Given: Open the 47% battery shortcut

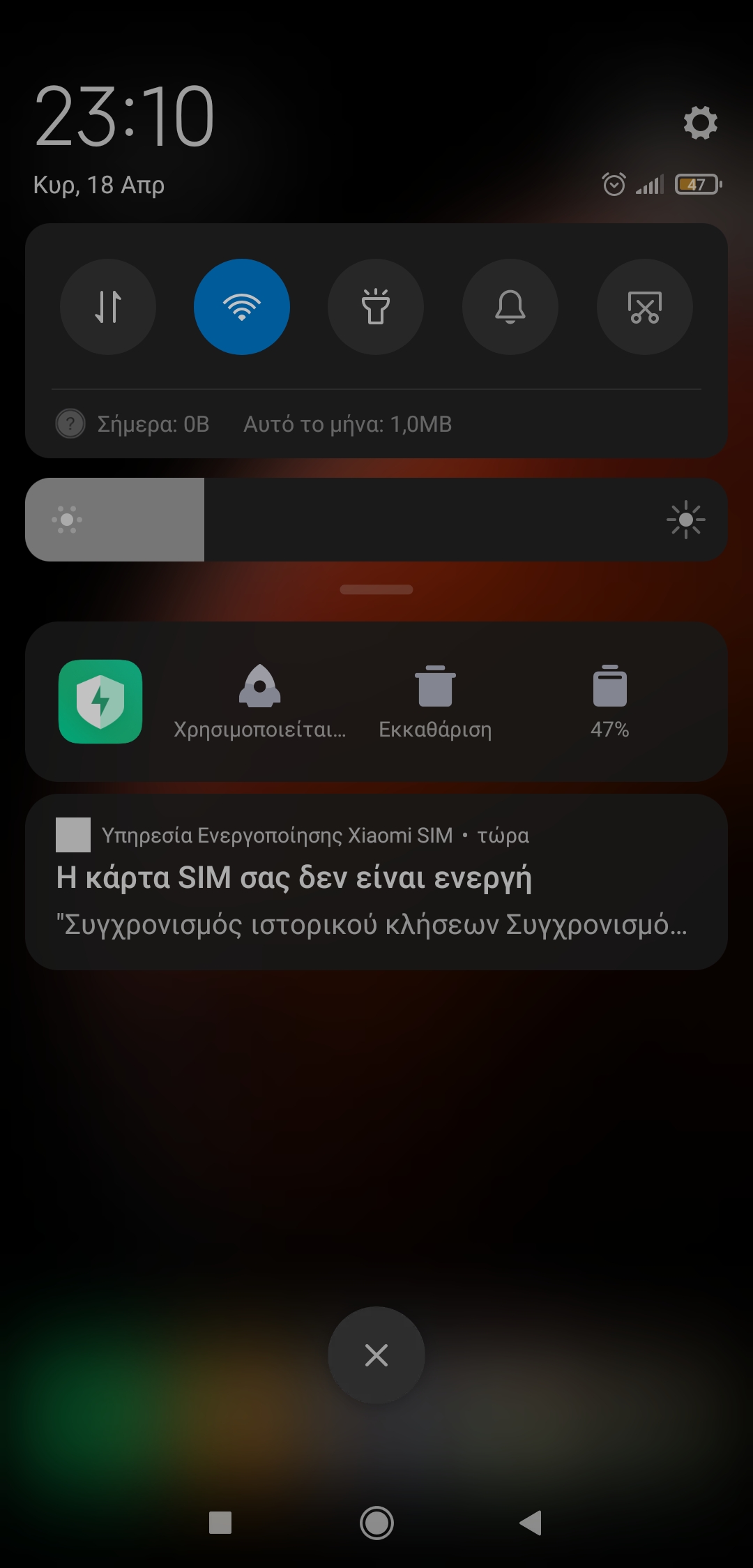Looking at the screenshot, I should (x=610, y=702).
